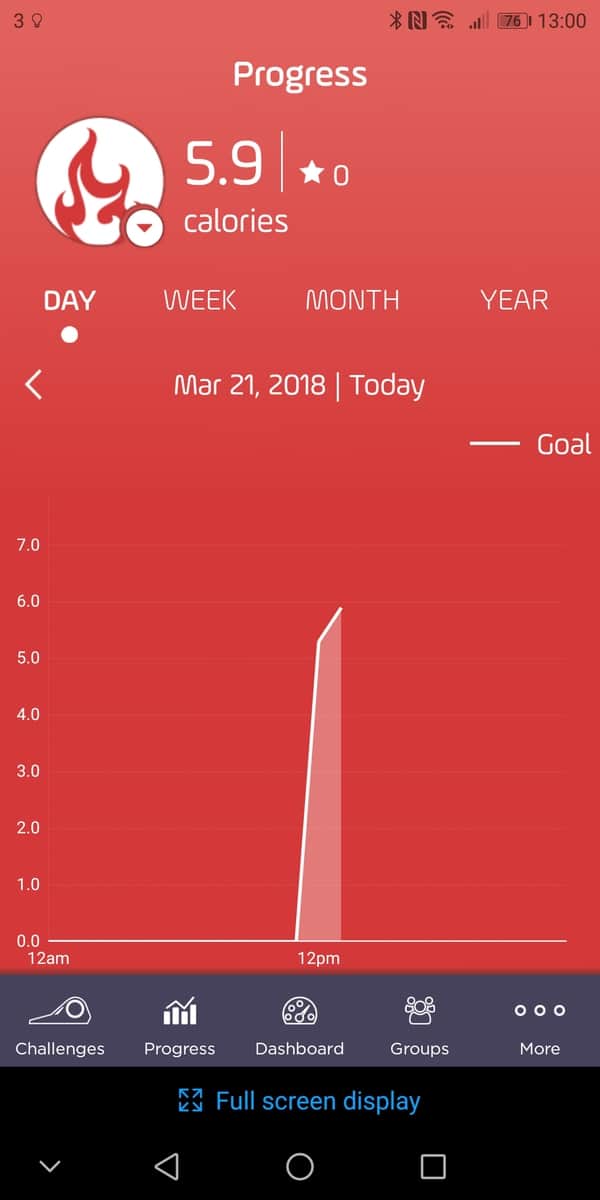600x1200 pixels.
Task: Hide the navigation bar with the chevron
Action: pos(49,1166)
